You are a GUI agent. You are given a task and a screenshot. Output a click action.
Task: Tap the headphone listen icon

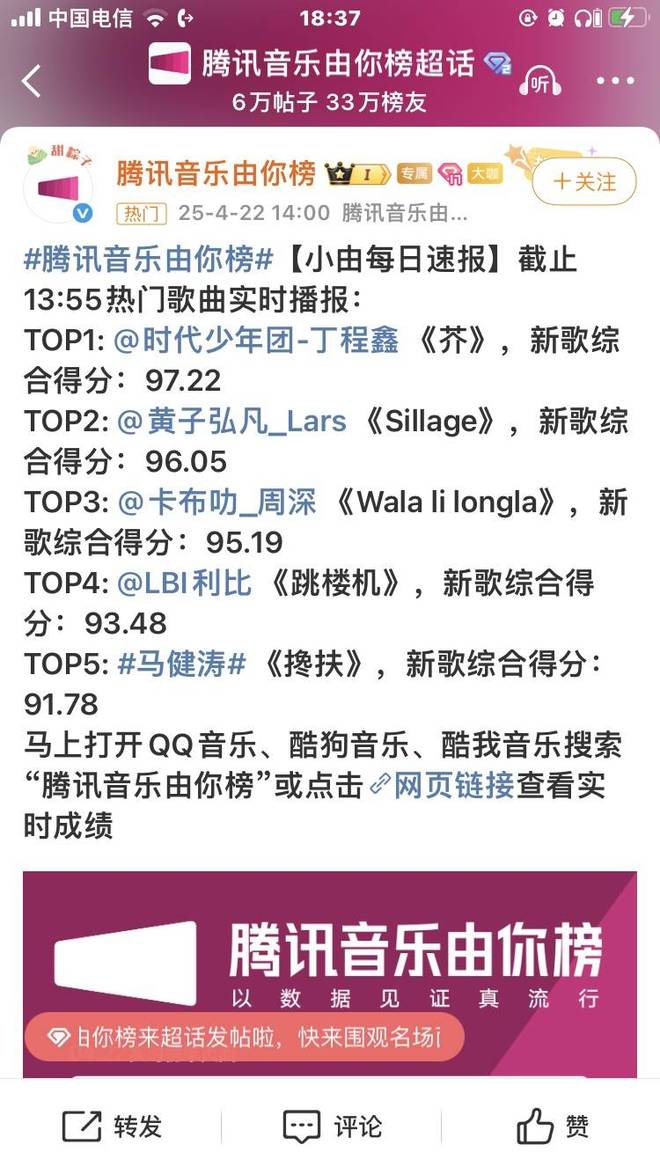pos(540,81)
